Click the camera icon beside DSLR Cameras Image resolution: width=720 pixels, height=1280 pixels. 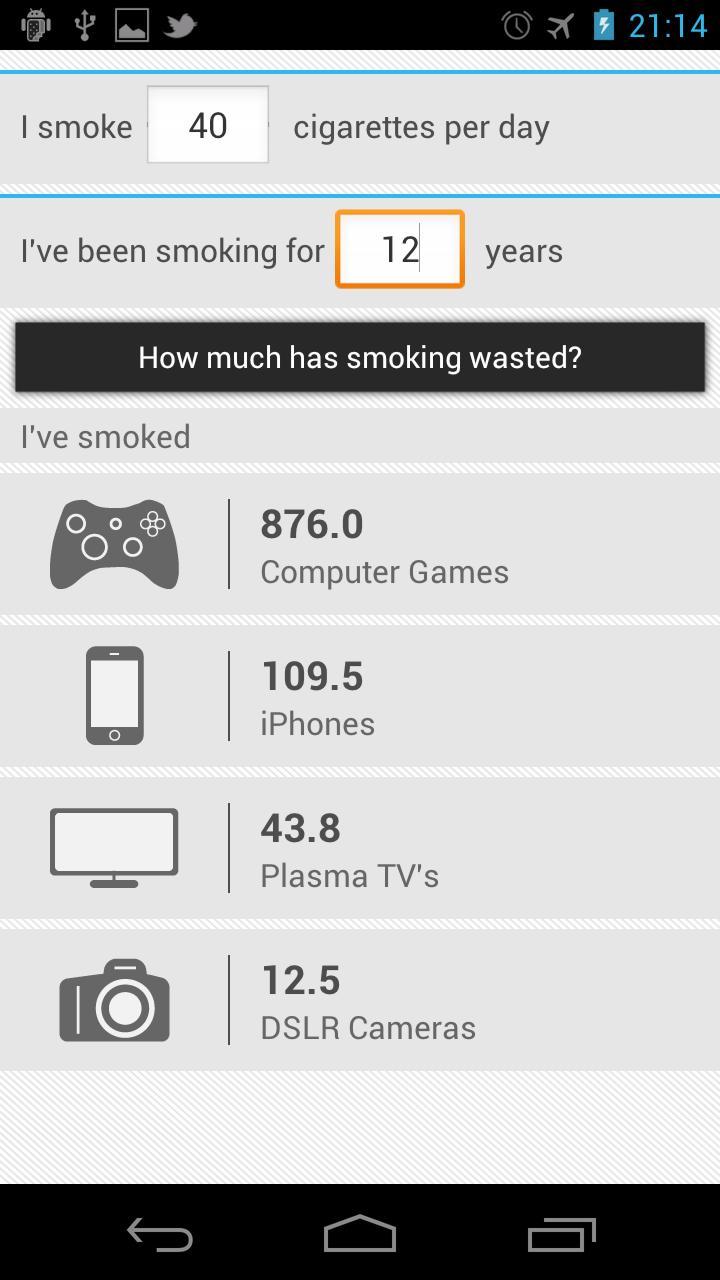coord(114,999)
